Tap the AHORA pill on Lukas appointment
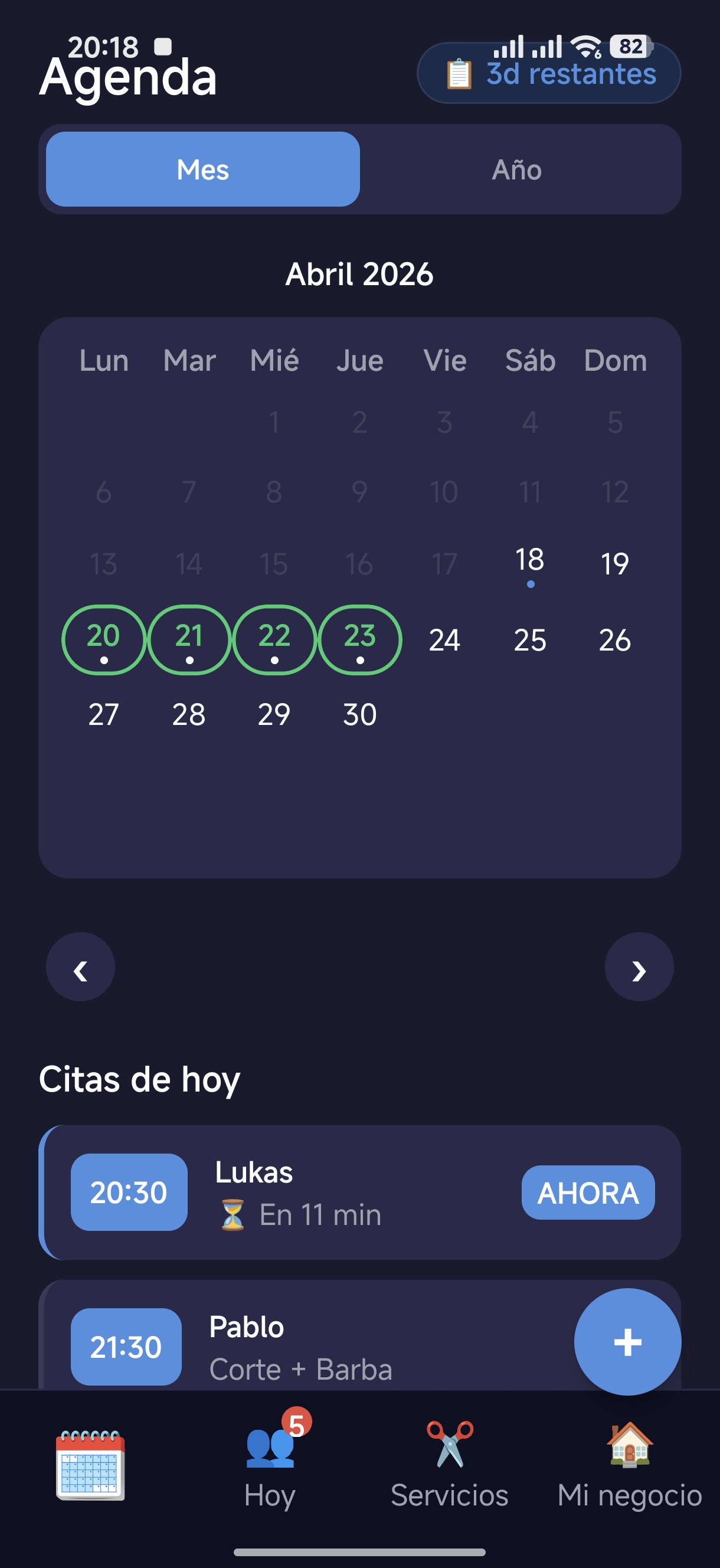The image size is (720, 1568). tap(588, 1192)
